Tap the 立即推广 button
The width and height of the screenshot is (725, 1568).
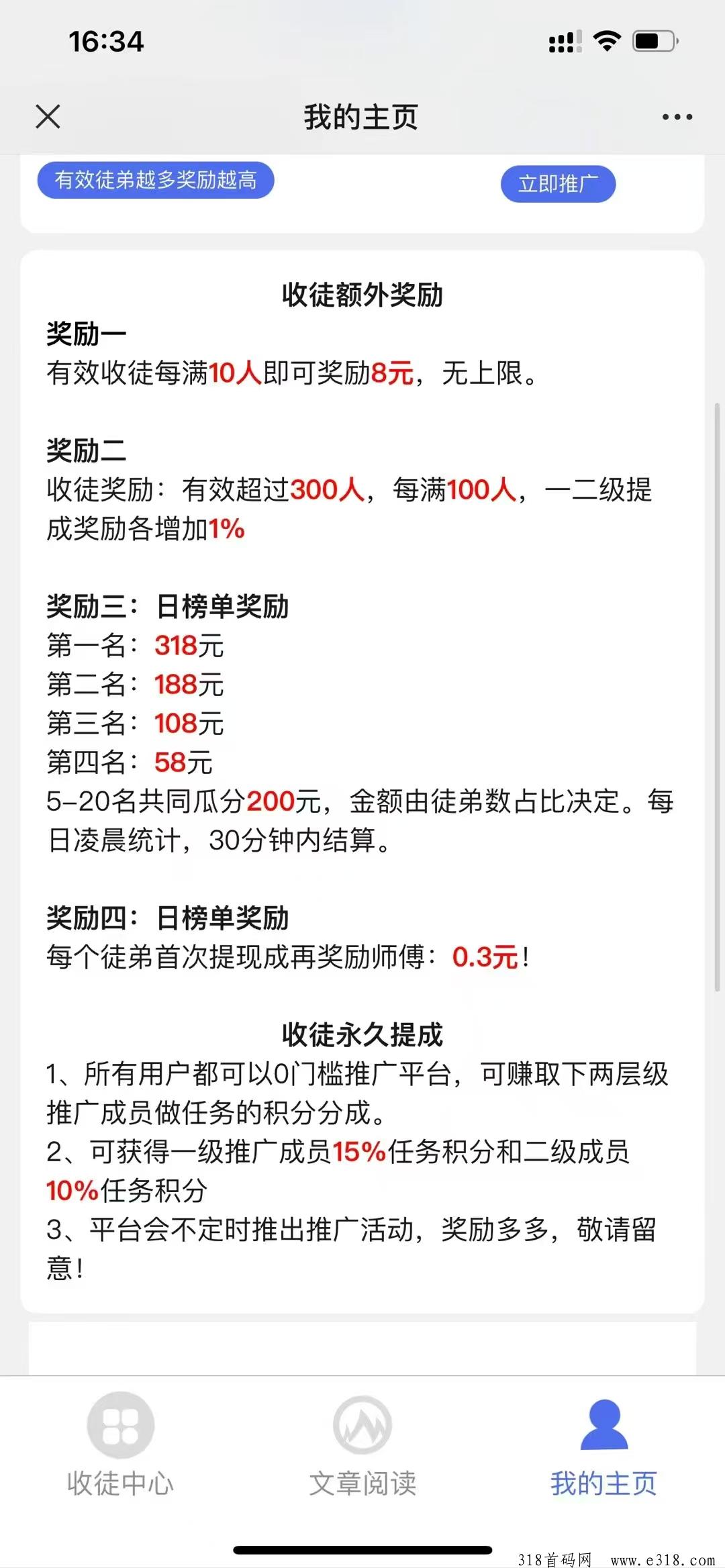558,184
